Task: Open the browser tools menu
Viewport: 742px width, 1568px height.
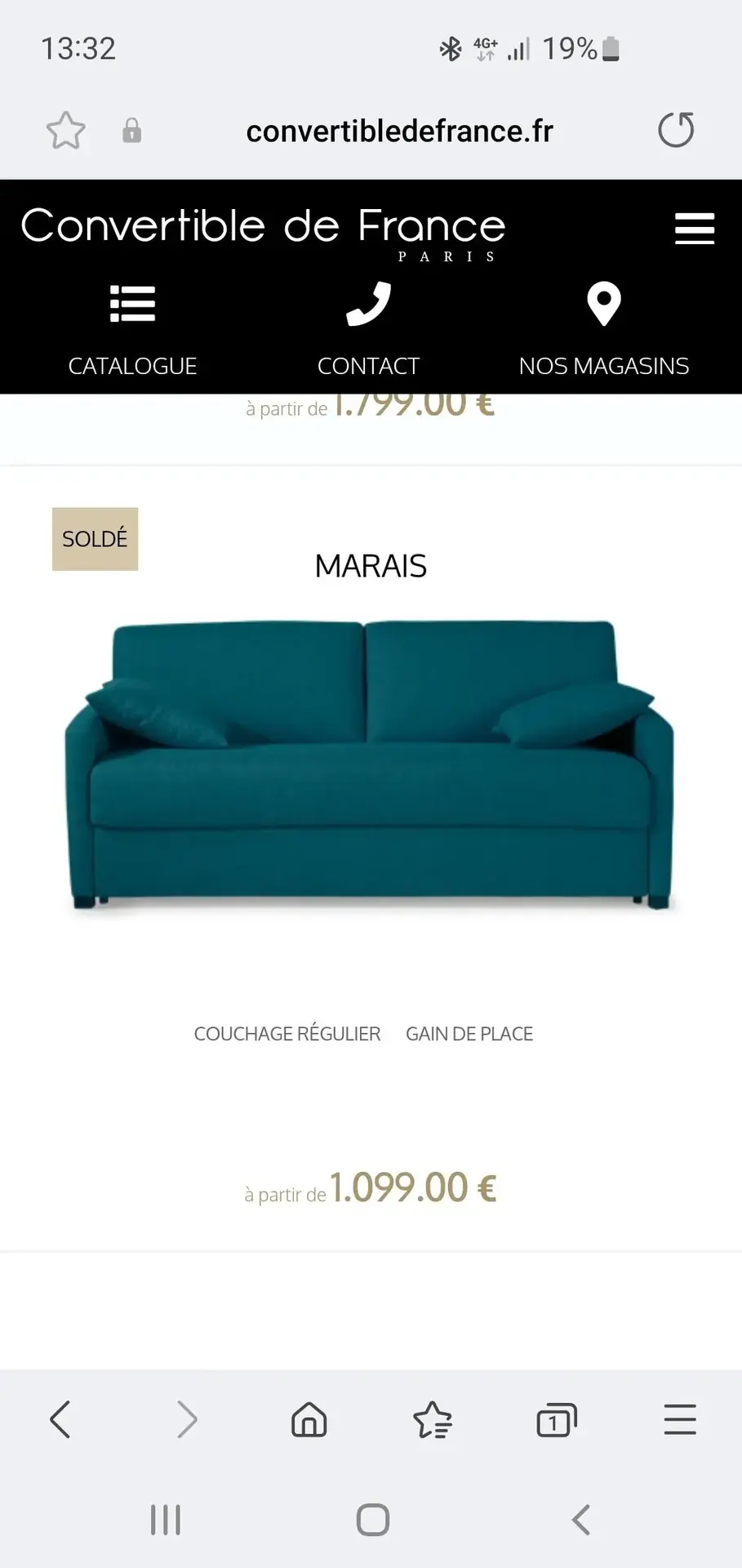Action: point(680,1419)
